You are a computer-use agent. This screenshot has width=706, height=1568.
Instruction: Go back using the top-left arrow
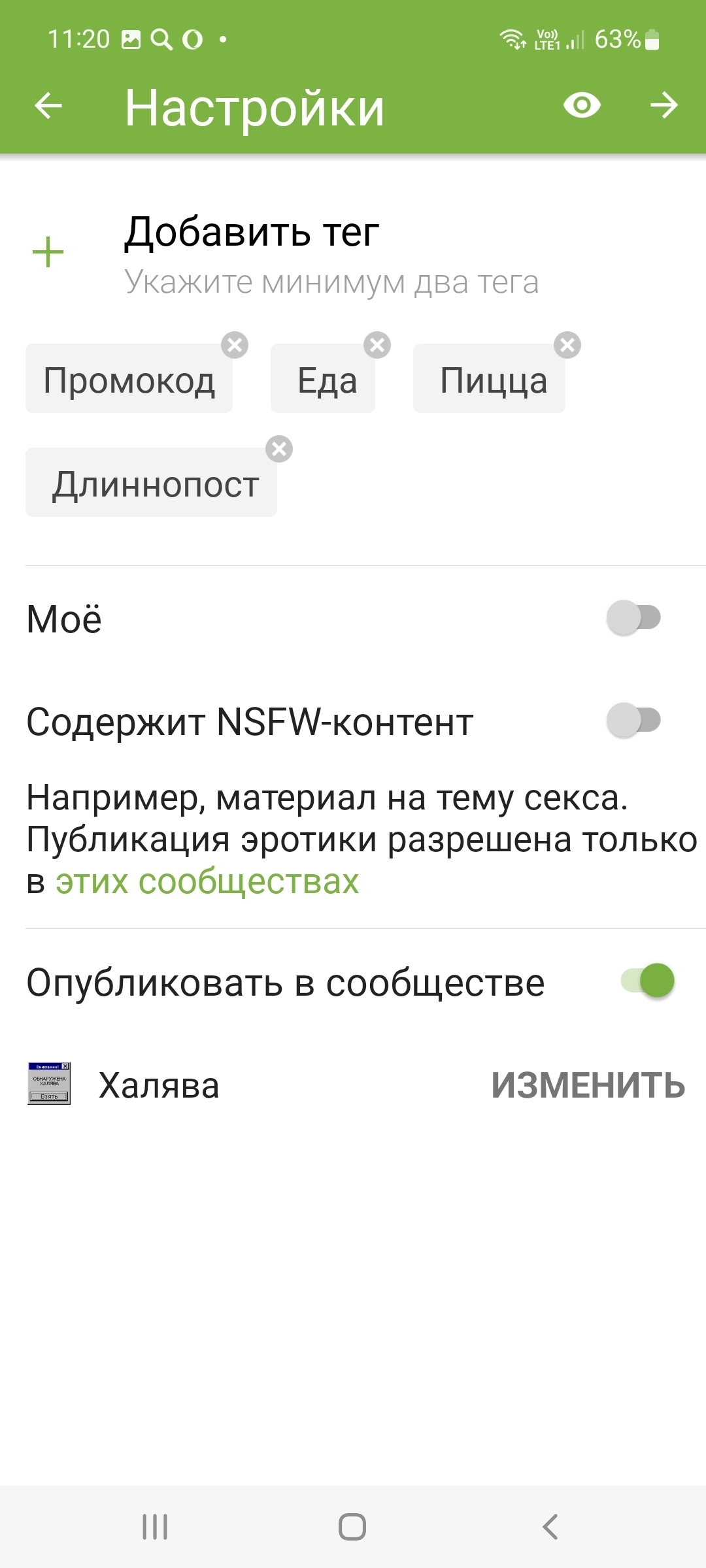point(48,106)
